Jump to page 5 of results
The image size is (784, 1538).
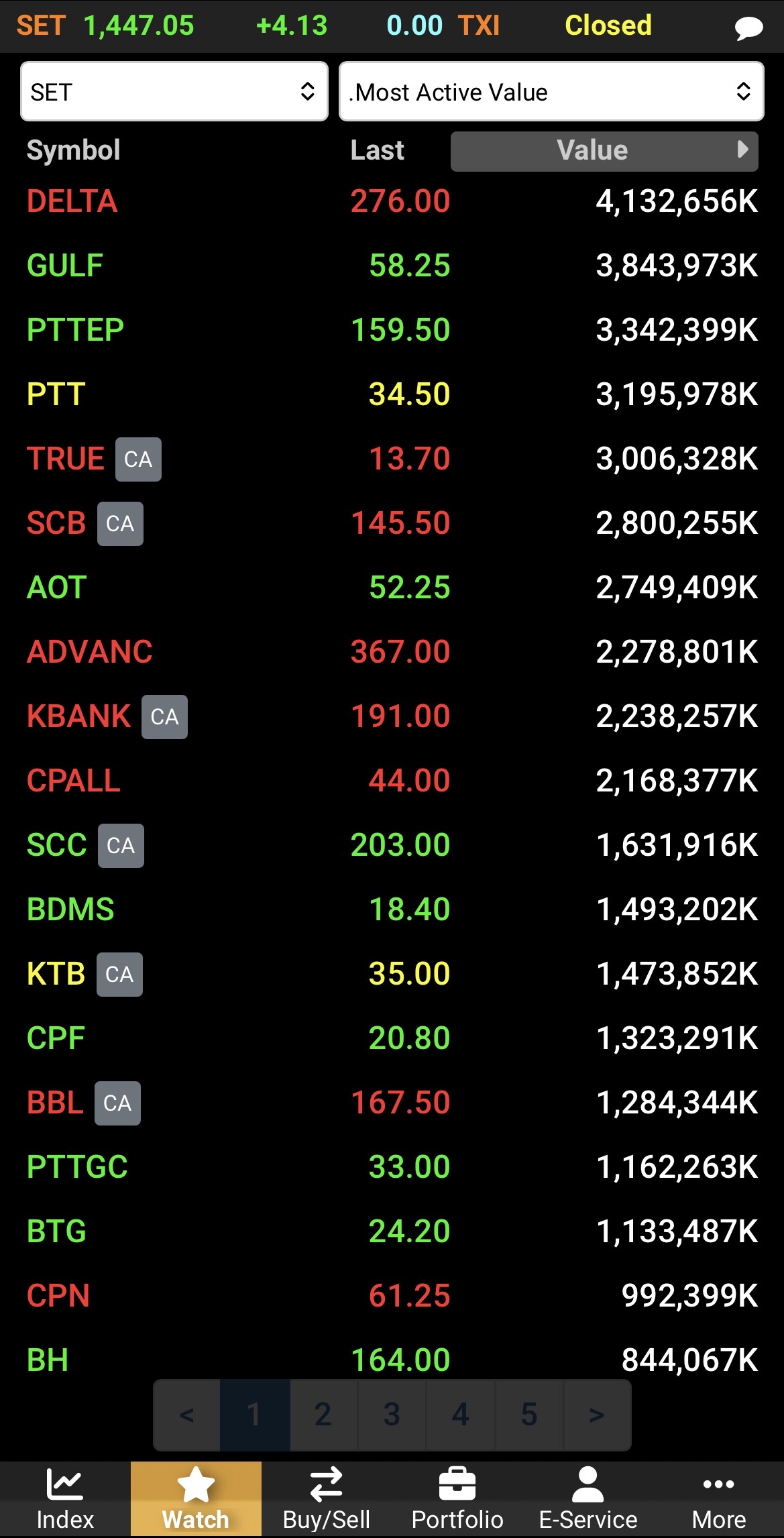coord(529,1415)
